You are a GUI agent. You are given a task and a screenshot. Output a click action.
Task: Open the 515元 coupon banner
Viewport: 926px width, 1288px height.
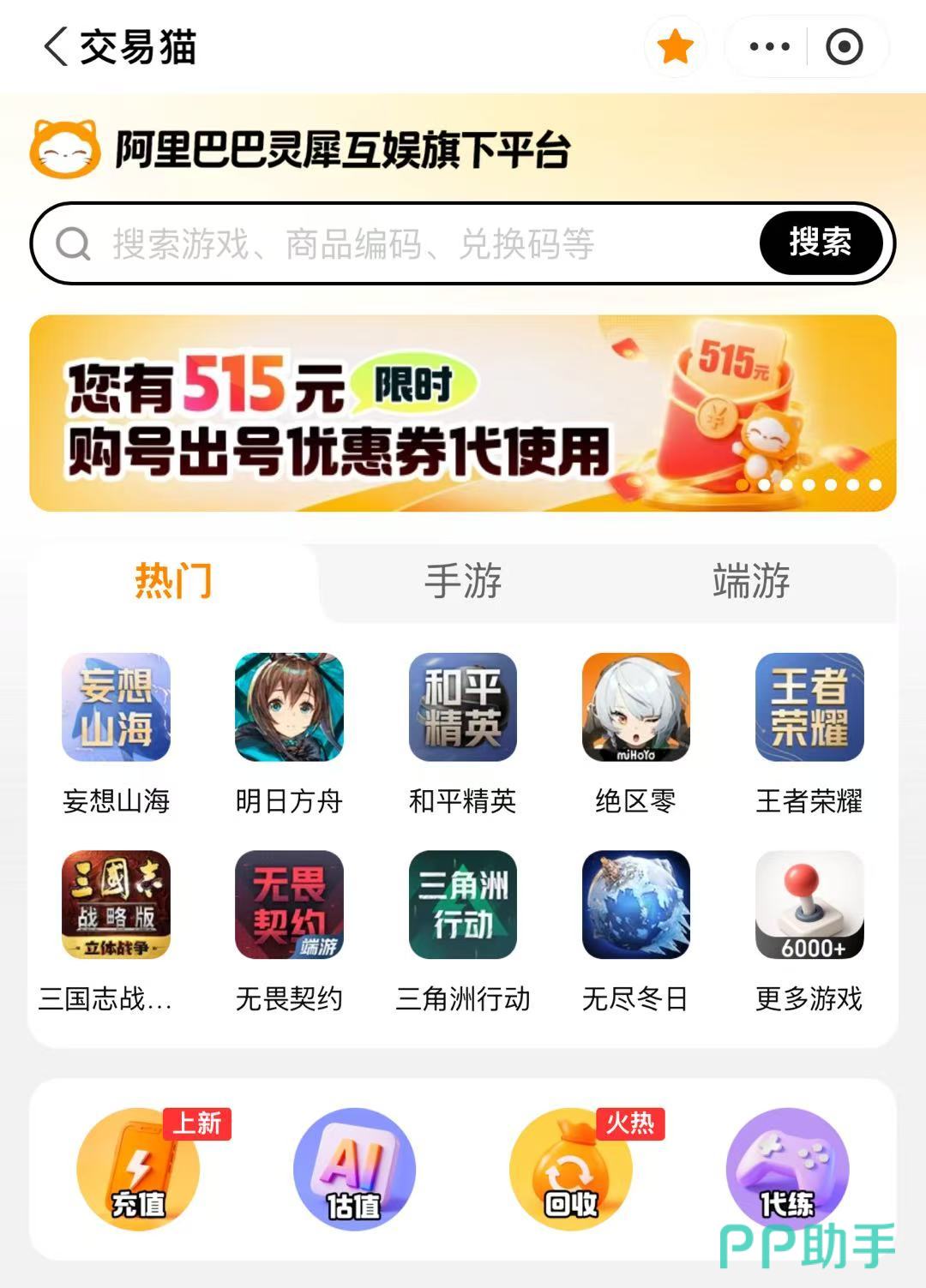(x=463, y=413)
